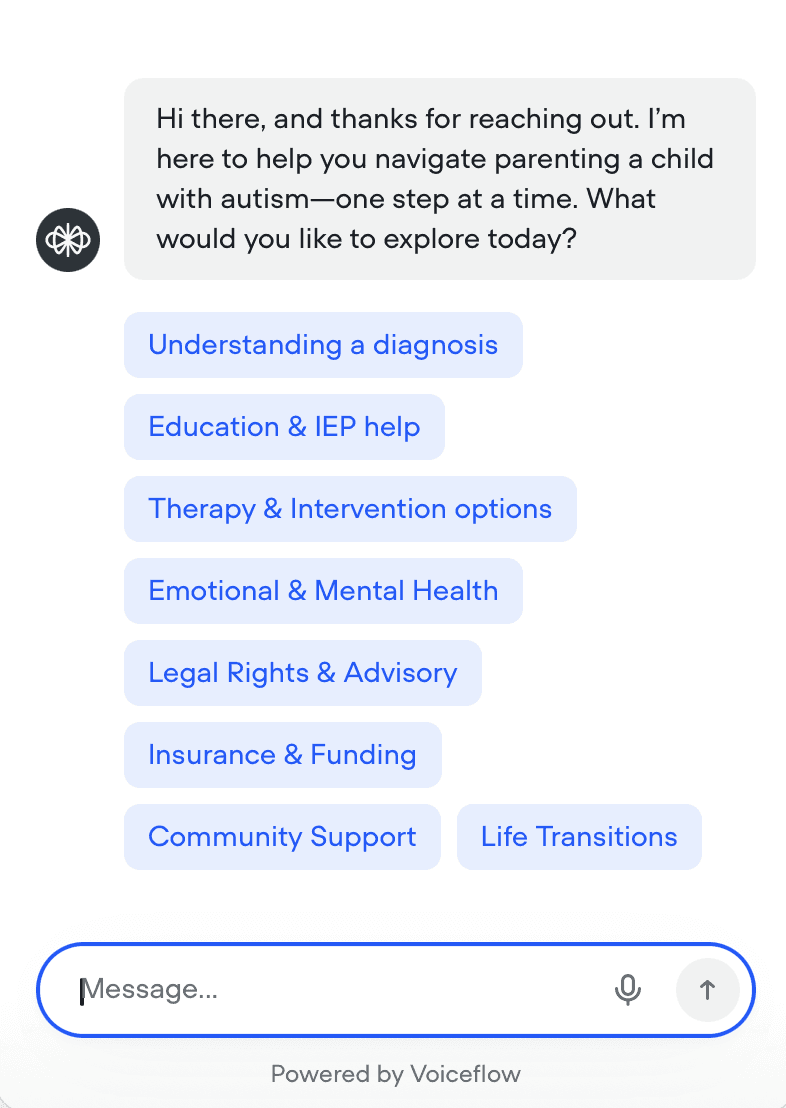Open Legal Rights & Advisory
Viewport: 786px width, 1108px height.
tap(302, 673)
